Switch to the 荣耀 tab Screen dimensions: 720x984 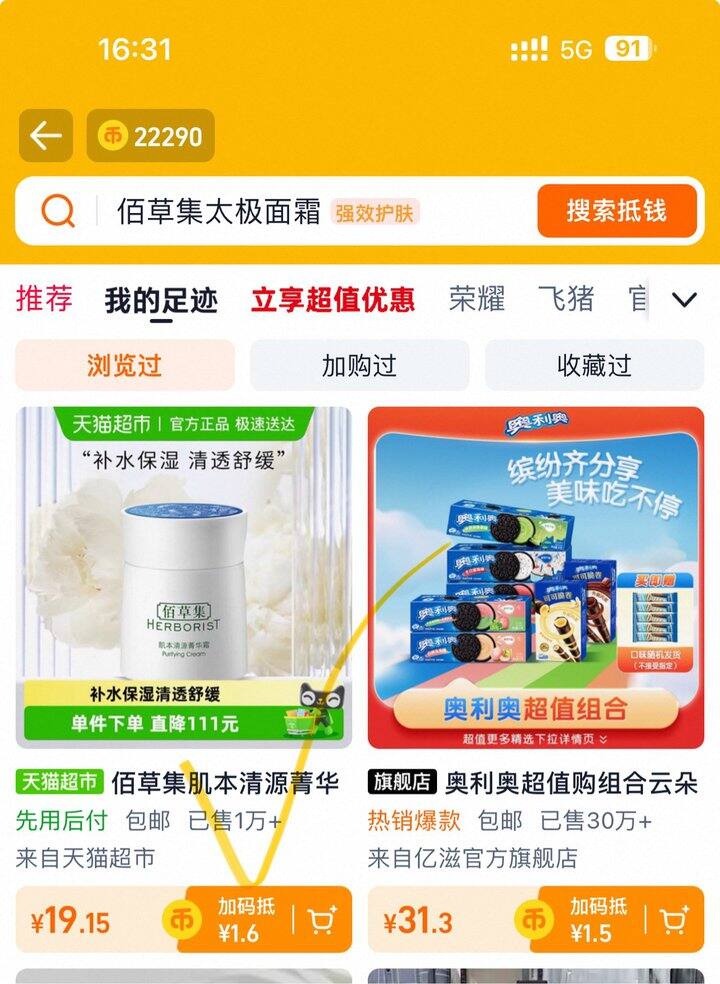tap(477, 300)
